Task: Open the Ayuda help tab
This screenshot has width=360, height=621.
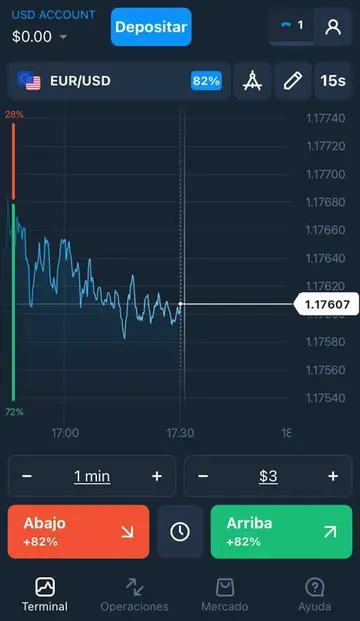Action: point(315,594)
